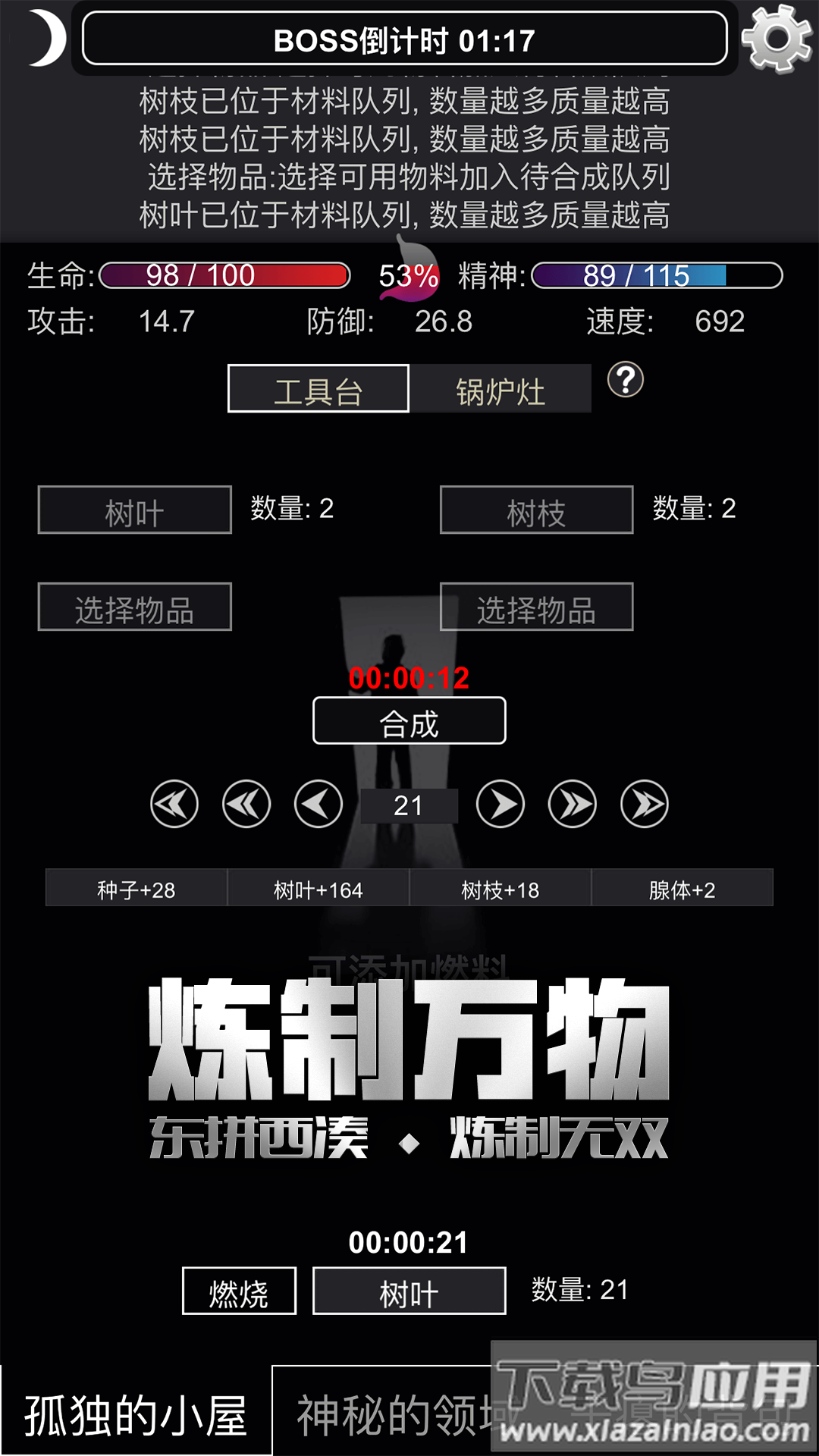Open the settings gear
The height and width of the screenshot is (1456, 819).
[x=777, y=39]
